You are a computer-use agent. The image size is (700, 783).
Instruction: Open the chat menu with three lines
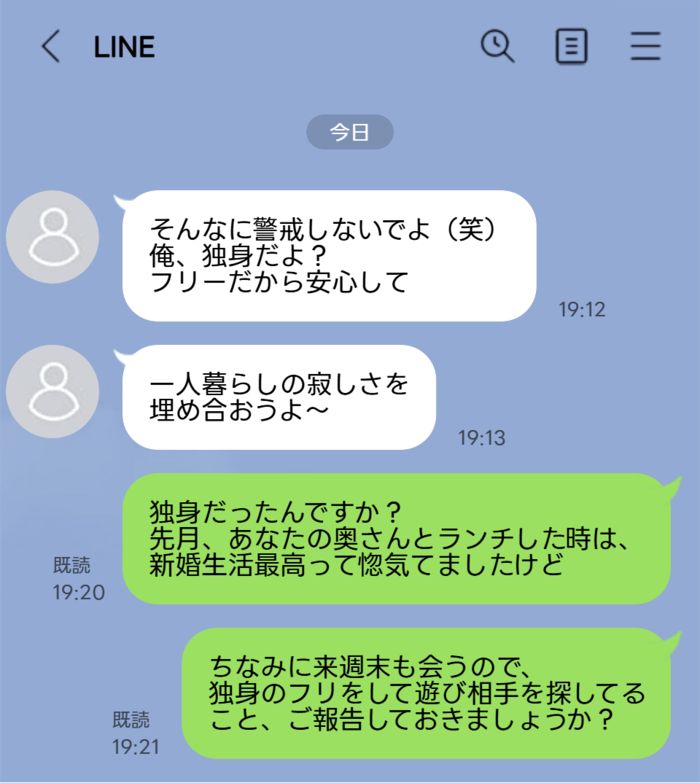click(x=645, y=47)
